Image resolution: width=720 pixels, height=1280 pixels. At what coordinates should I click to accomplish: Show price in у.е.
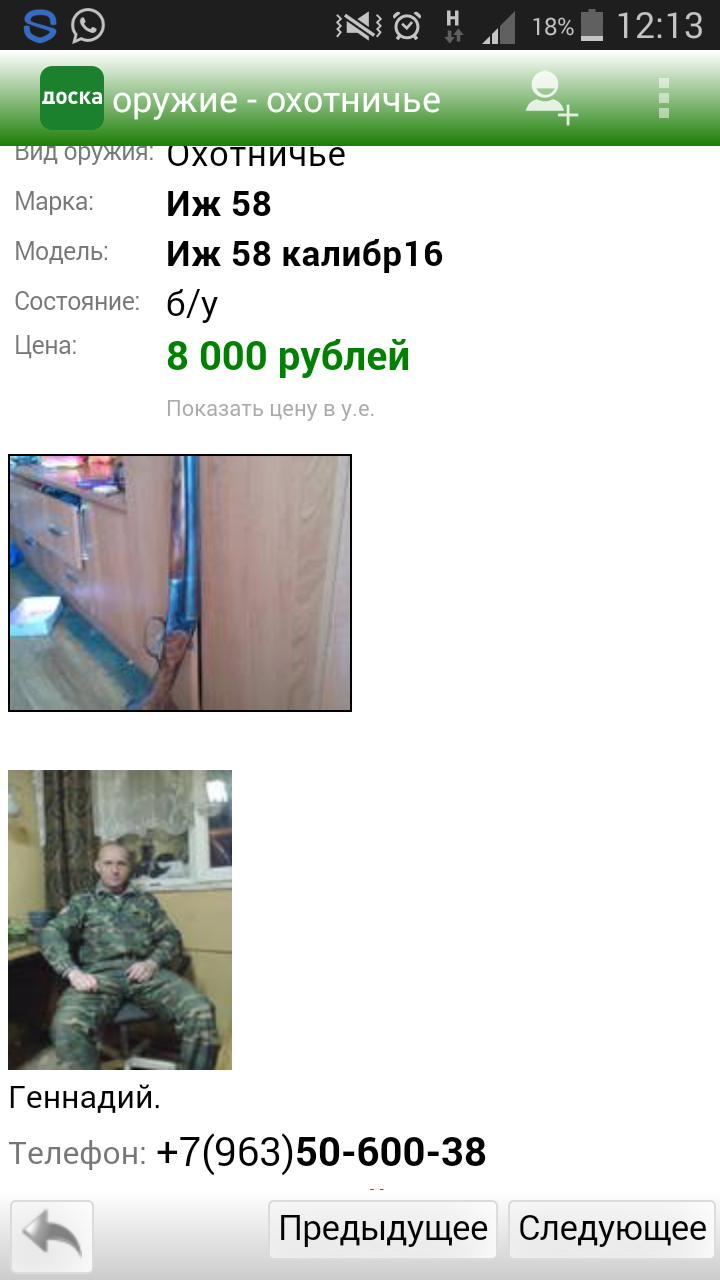pos(270,409)
